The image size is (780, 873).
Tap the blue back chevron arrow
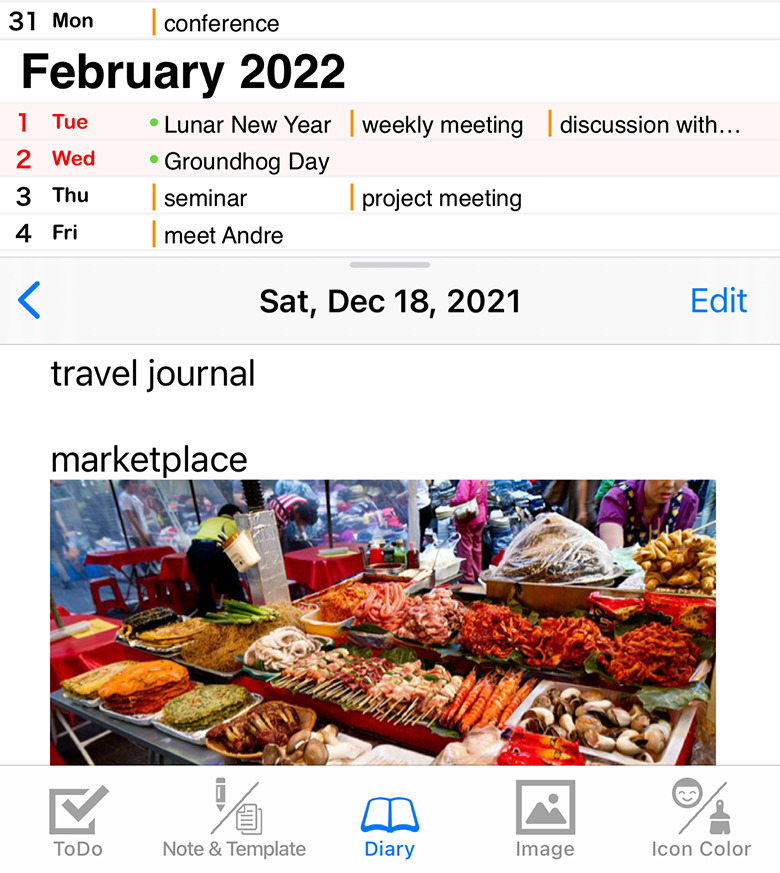(29, 301)
